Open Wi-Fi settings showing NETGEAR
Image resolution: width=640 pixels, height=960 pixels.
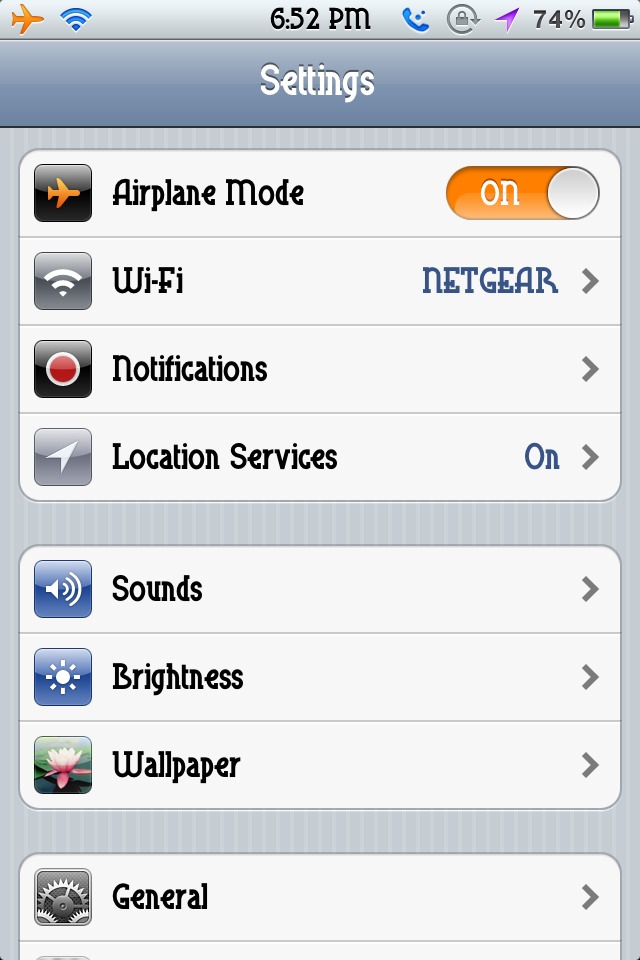(320, 281)
